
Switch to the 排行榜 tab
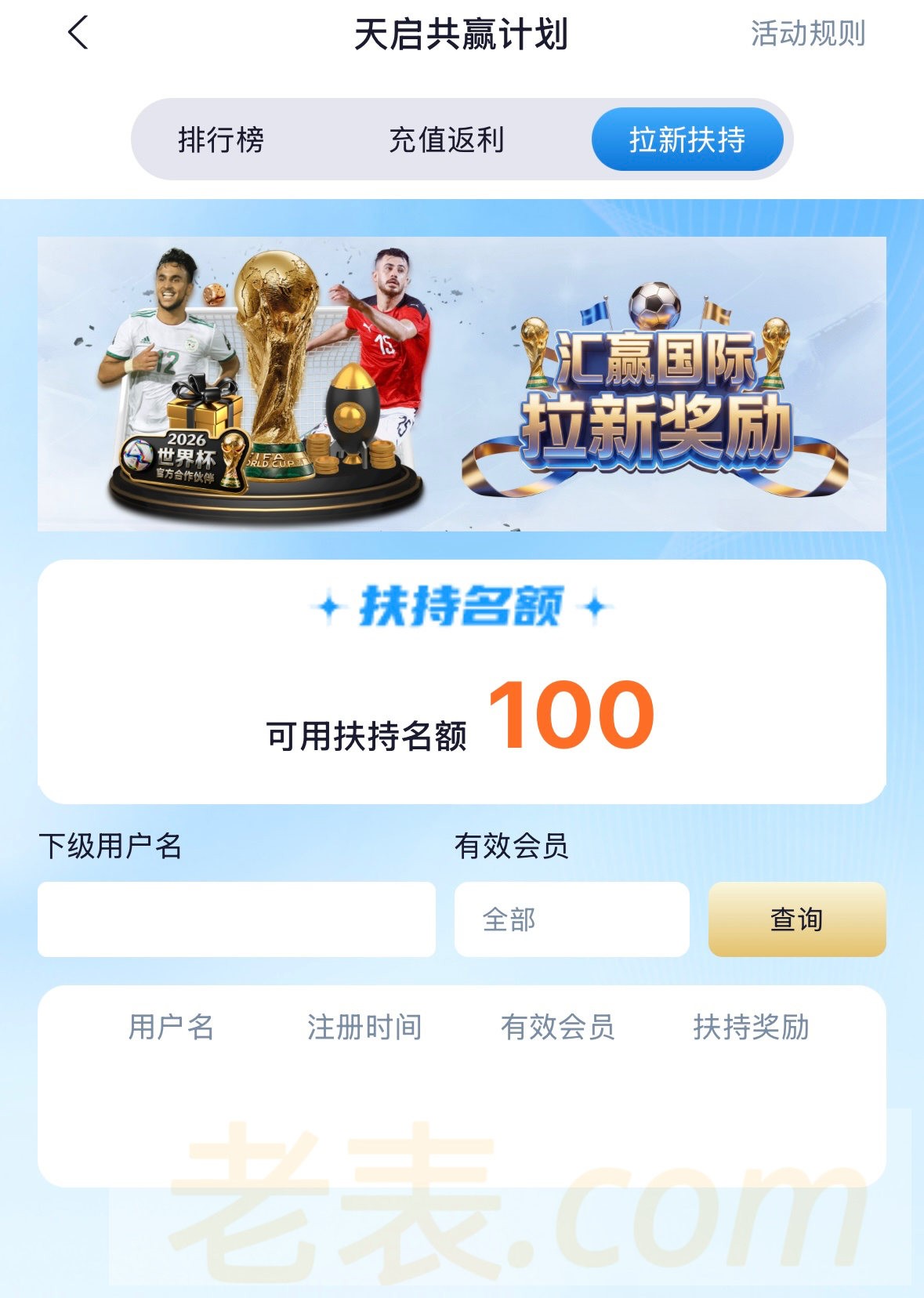pos(221,140)
